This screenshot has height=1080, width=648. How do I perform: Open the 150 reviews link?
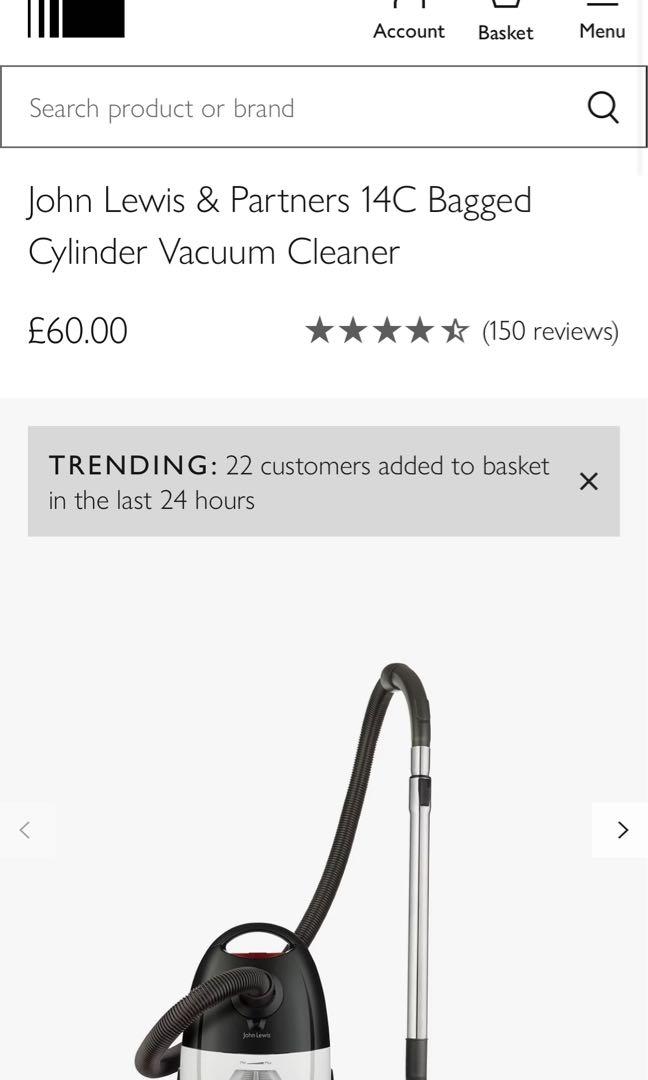click(x=550, y=331)
